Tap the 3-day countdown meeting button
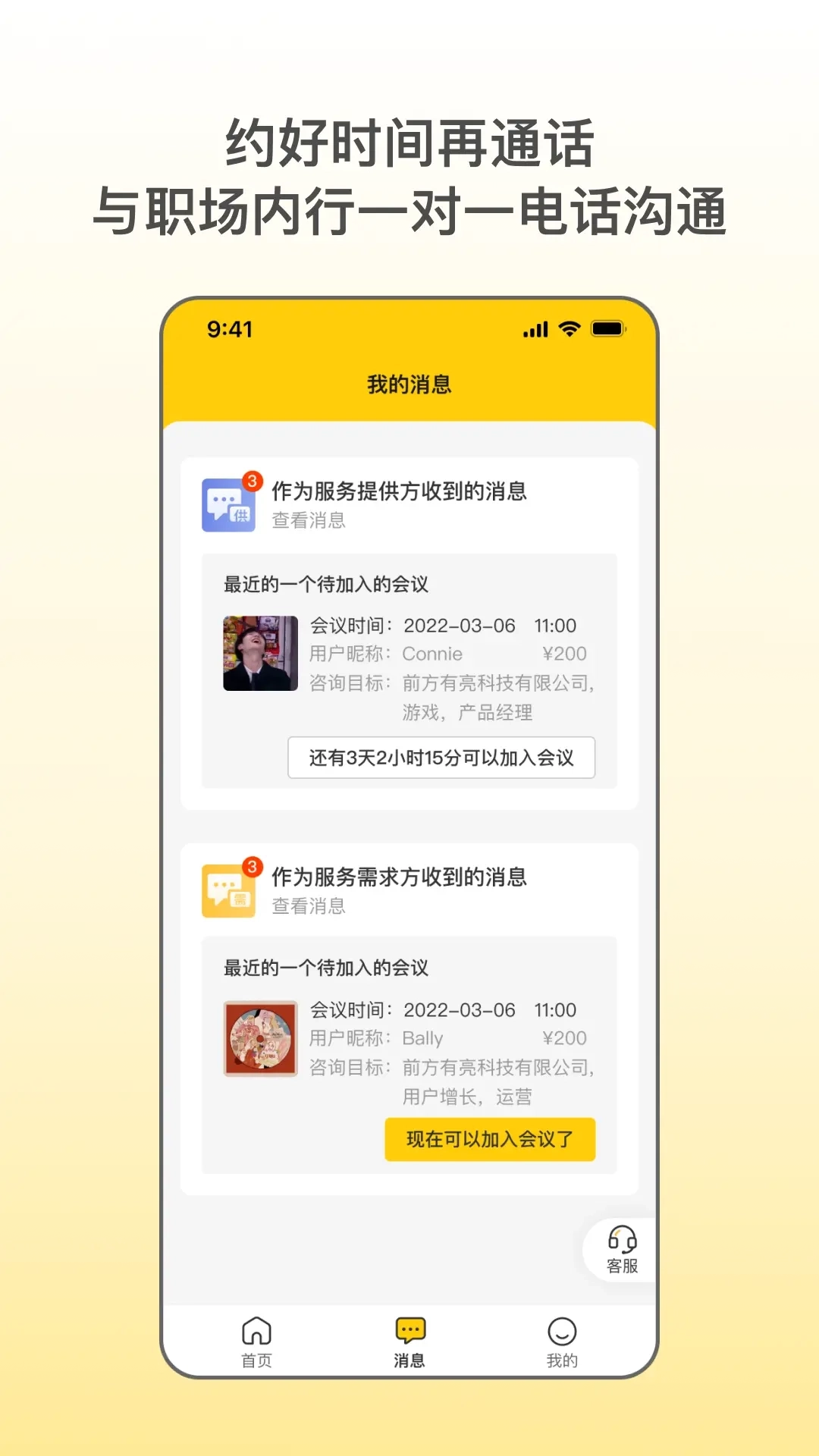This screenshot has width=819, height=1456. pos(441,756)
